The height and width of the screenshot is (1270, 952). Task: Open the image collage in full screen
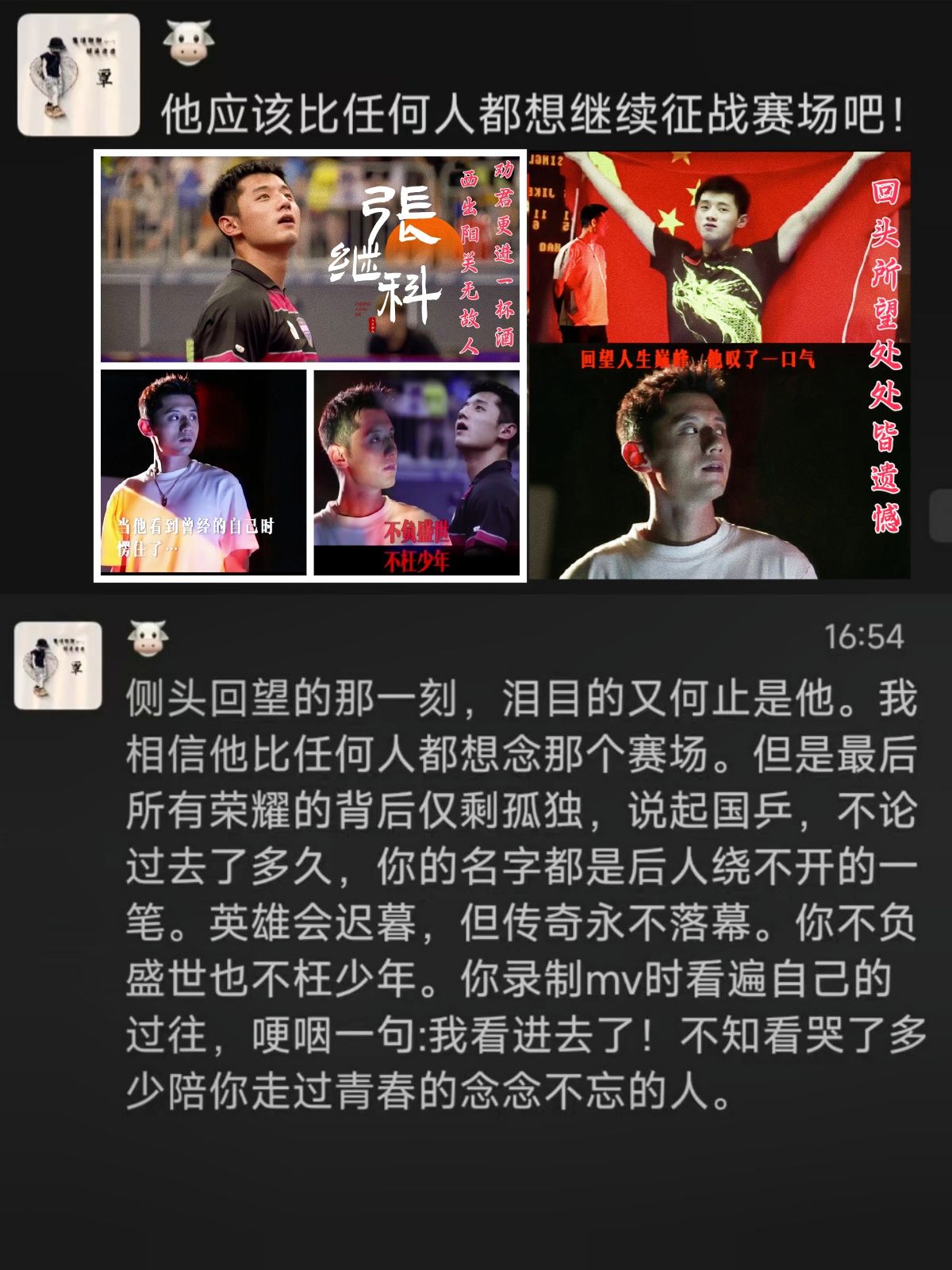[476, 365]
